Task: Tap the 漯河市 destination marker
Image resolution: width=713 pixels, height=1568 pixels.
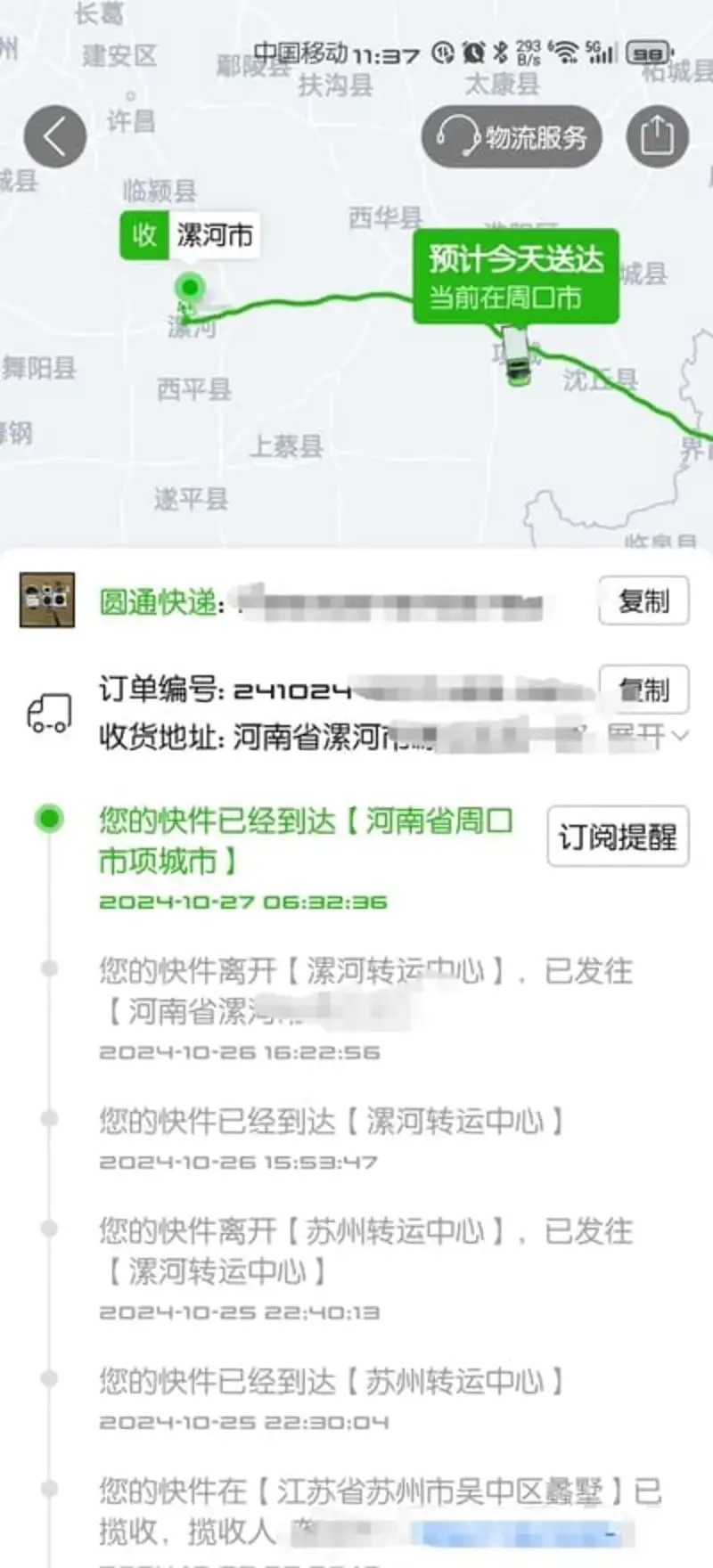Action: [190, 236]
